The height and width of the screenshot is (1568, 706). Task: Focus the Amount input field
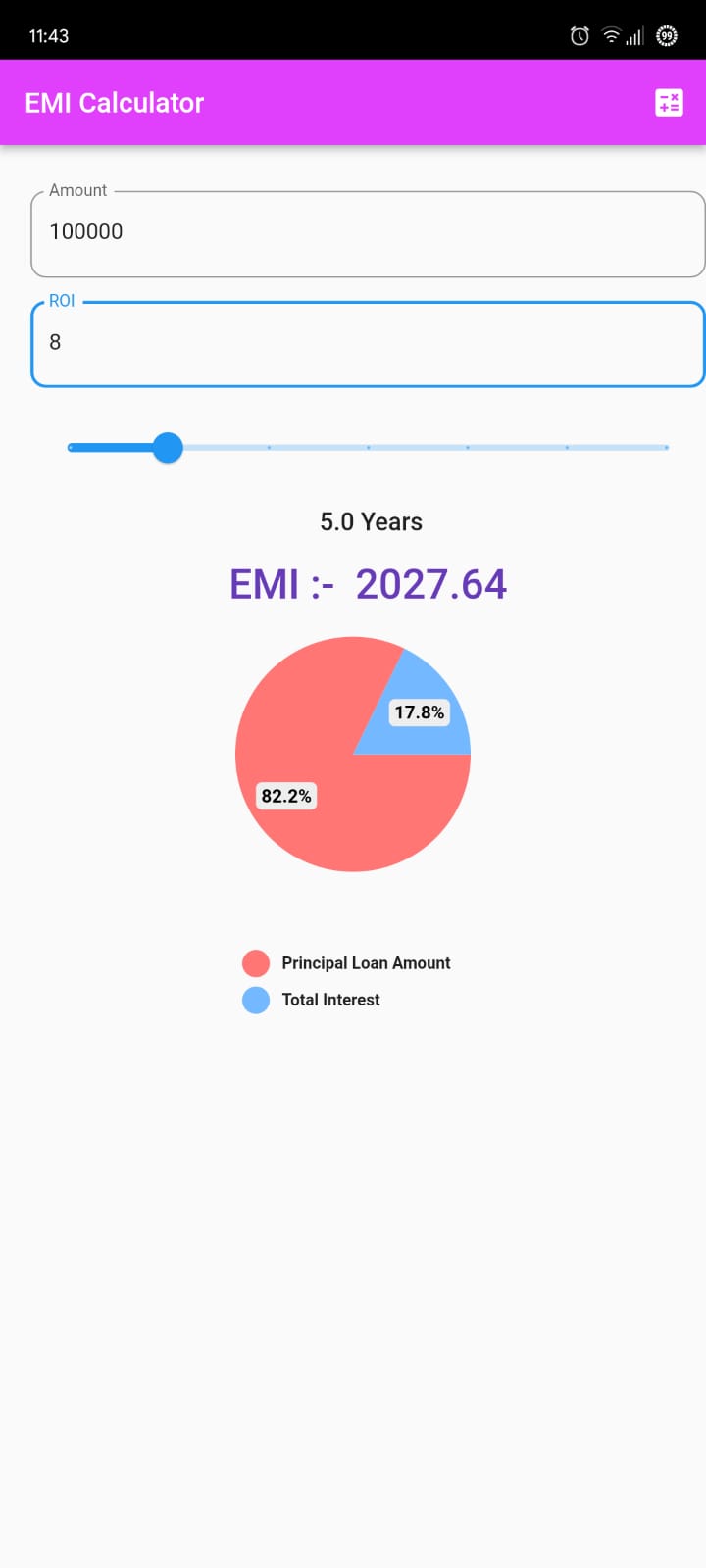368,234
